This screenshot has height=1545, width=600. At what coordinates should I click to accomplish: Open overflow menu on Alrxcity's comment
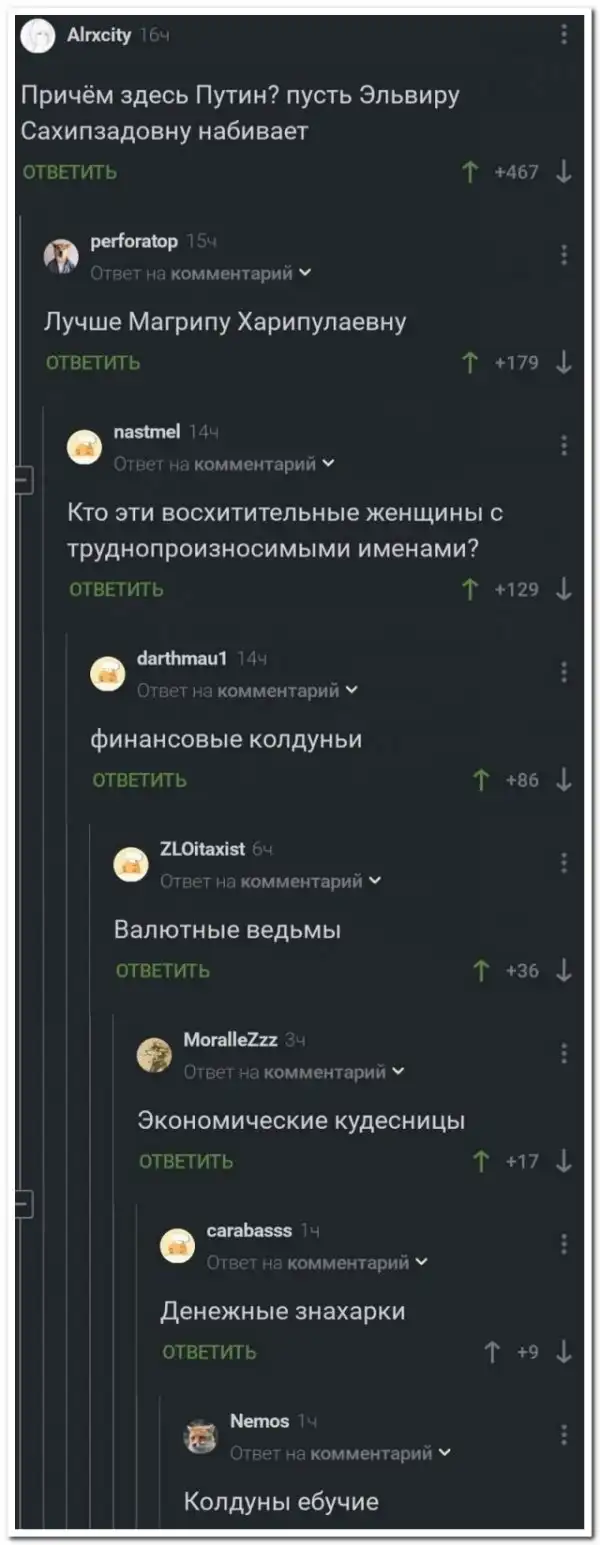[x=564, y=36]
